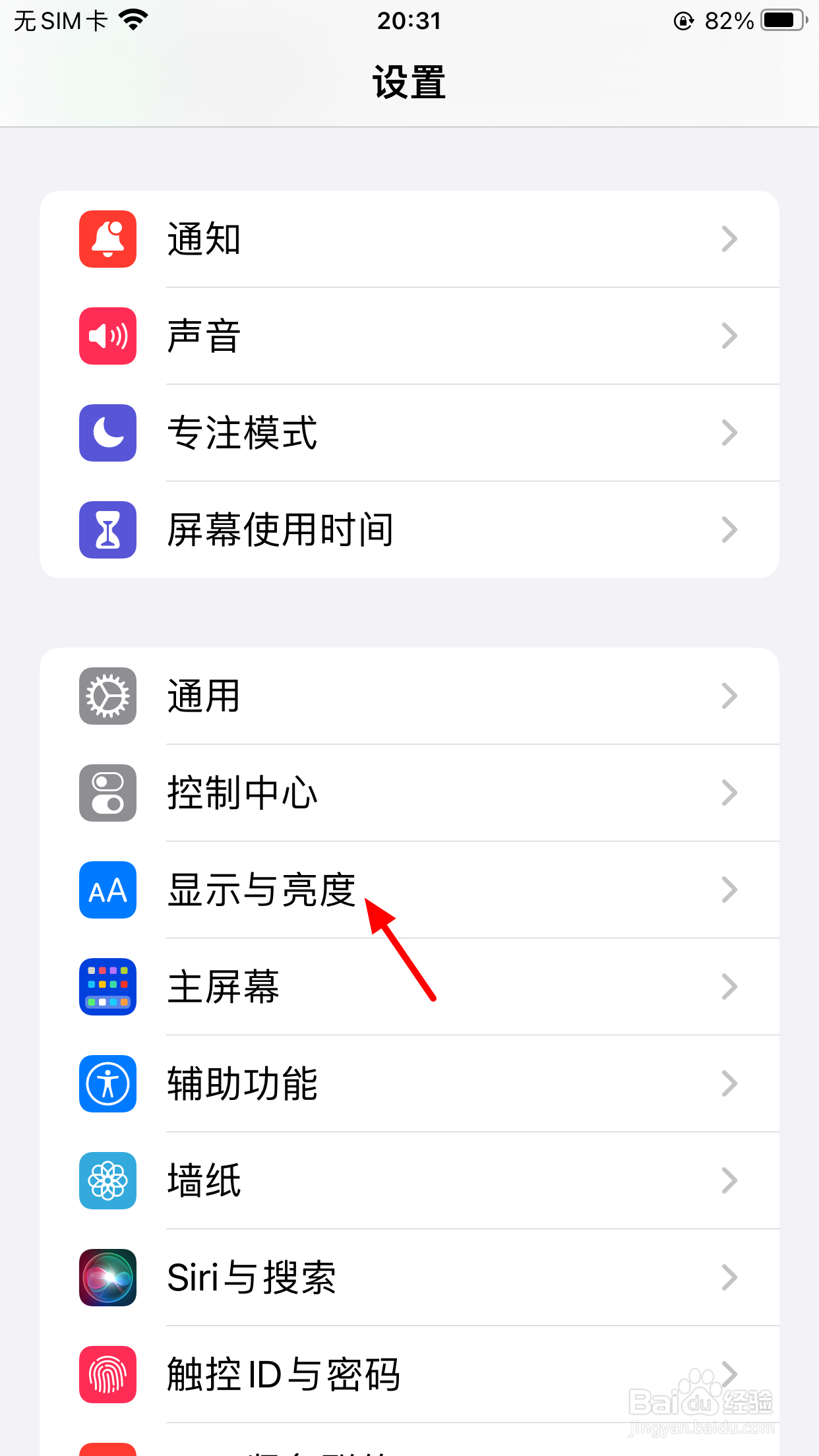
Task: Tap the 主屏幕 grid icon
Action: 107,987
